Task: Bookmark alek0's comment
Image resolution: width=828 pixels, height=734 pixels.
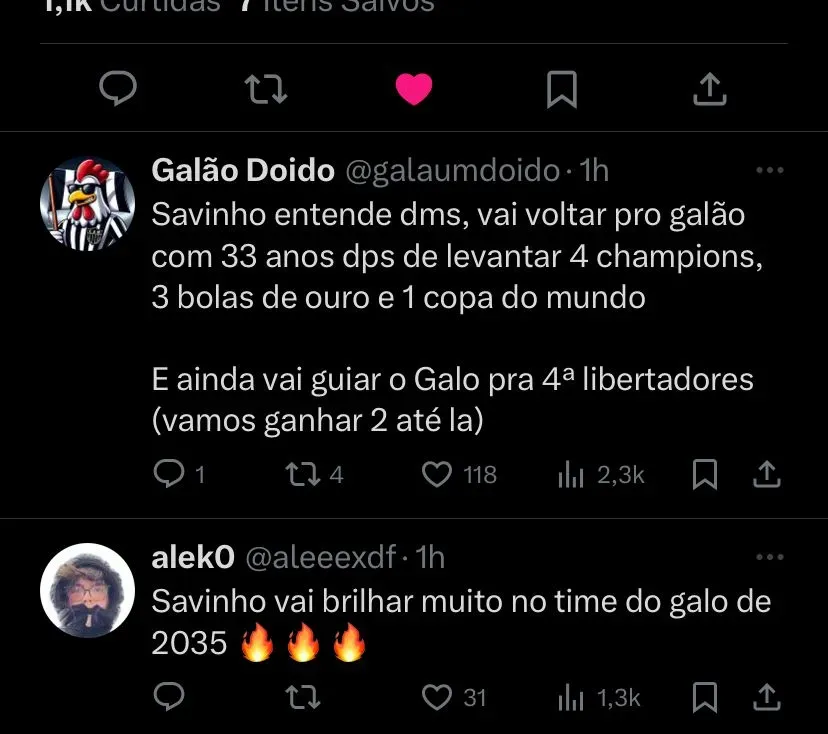Action: (705, 696)
